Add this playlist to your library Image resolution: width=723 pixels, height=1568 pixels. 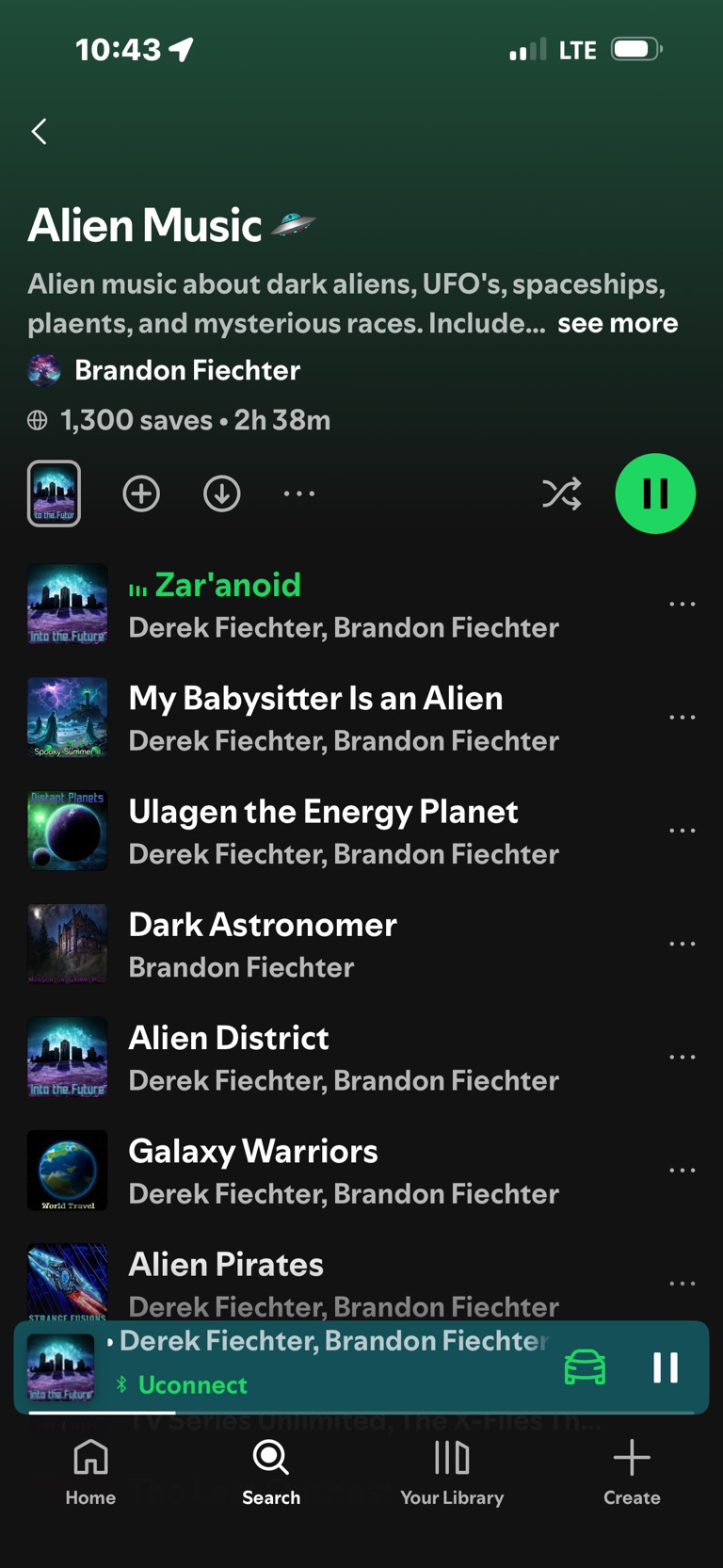click(x=141, y=493)
